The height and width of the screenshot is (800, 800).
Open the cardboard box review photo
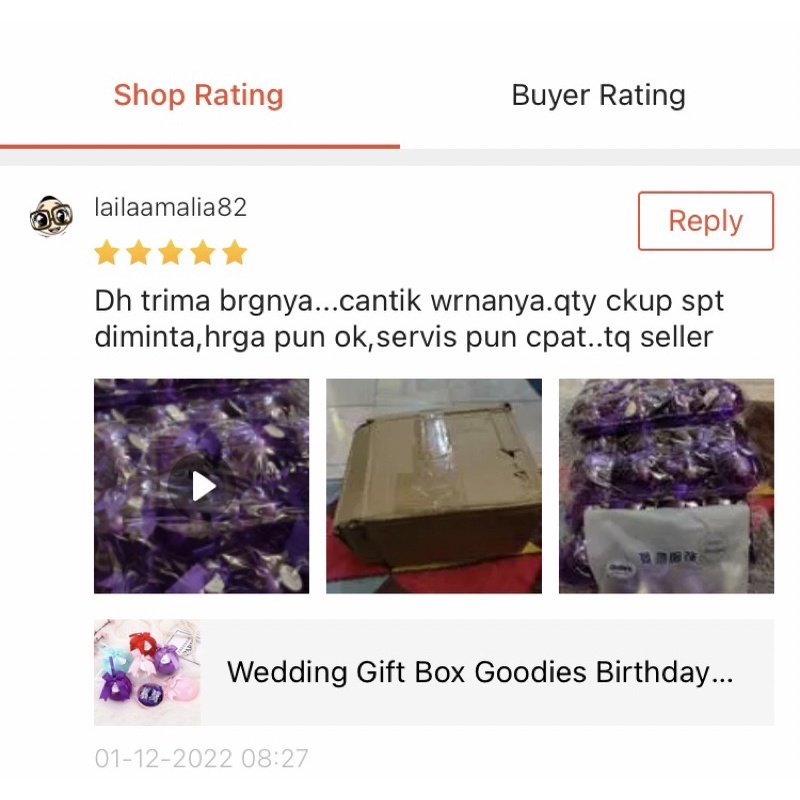click(x=434, y=486)
